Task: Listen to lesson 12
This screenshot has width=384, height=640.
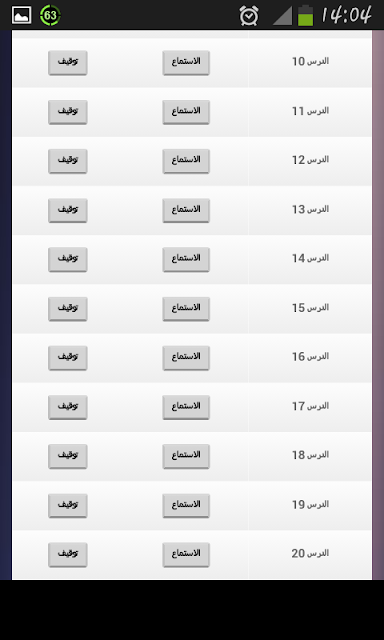Action: [186, 161]
